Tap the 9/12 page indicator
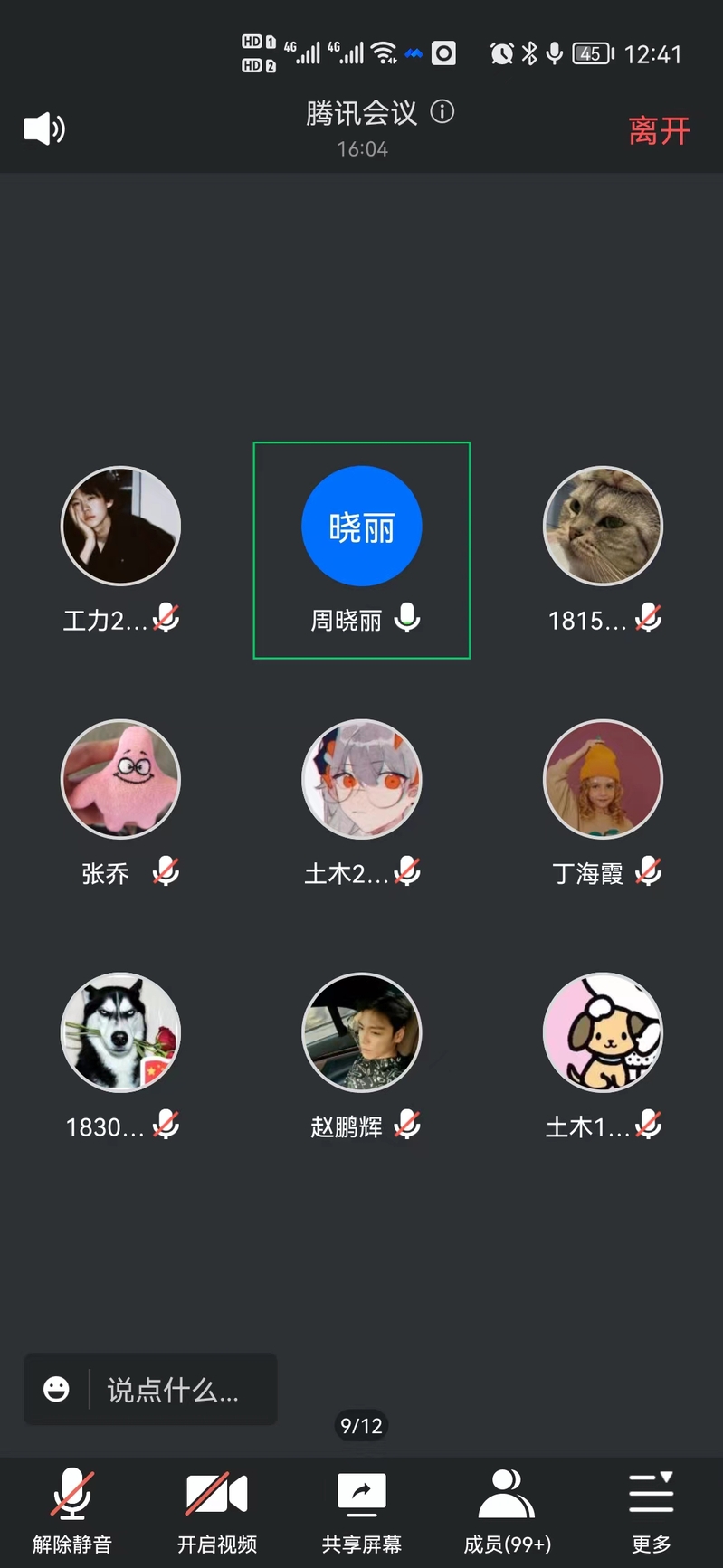The height and width of the screenshot is (1568, 723). (x=361, y=1426)
